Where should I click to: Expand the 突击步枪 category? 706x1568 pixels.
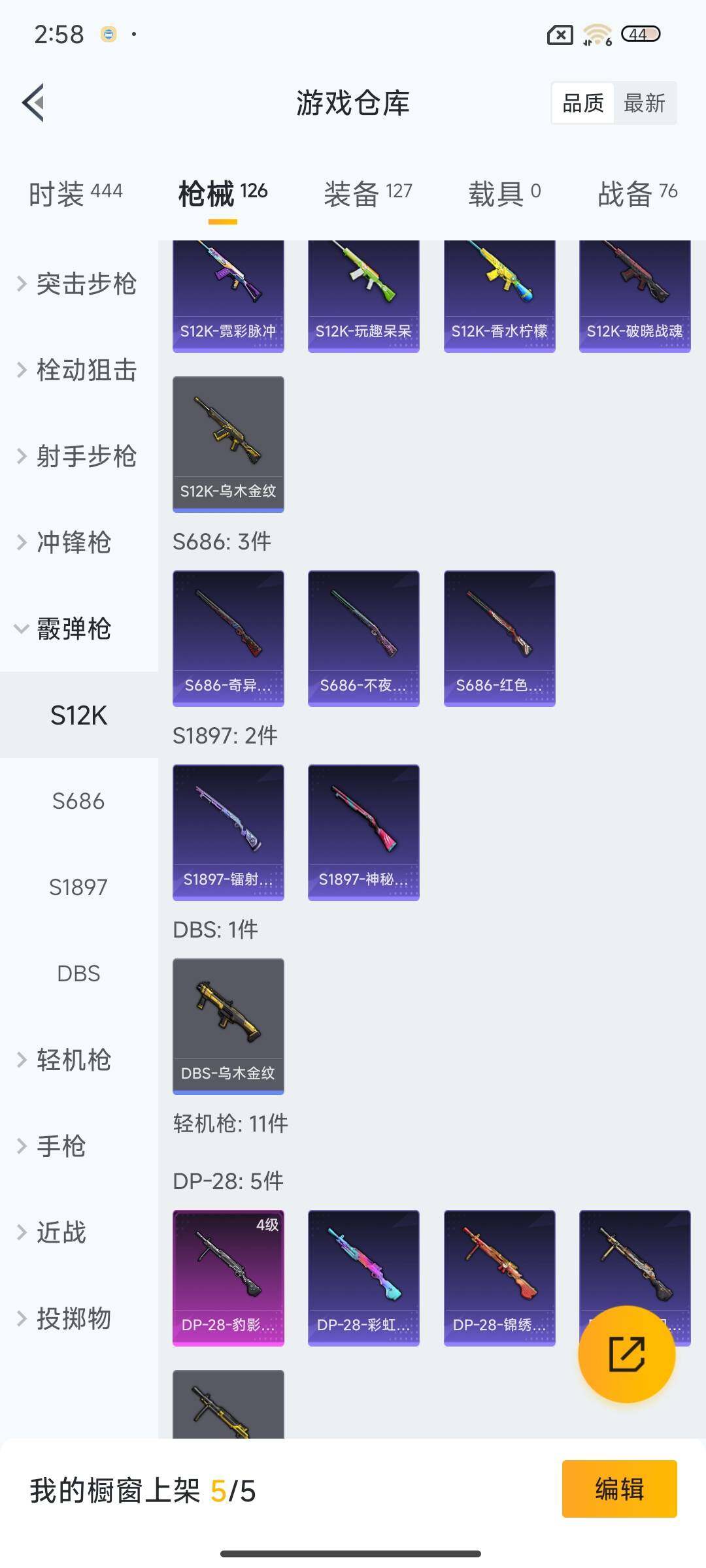pos(85,285)
